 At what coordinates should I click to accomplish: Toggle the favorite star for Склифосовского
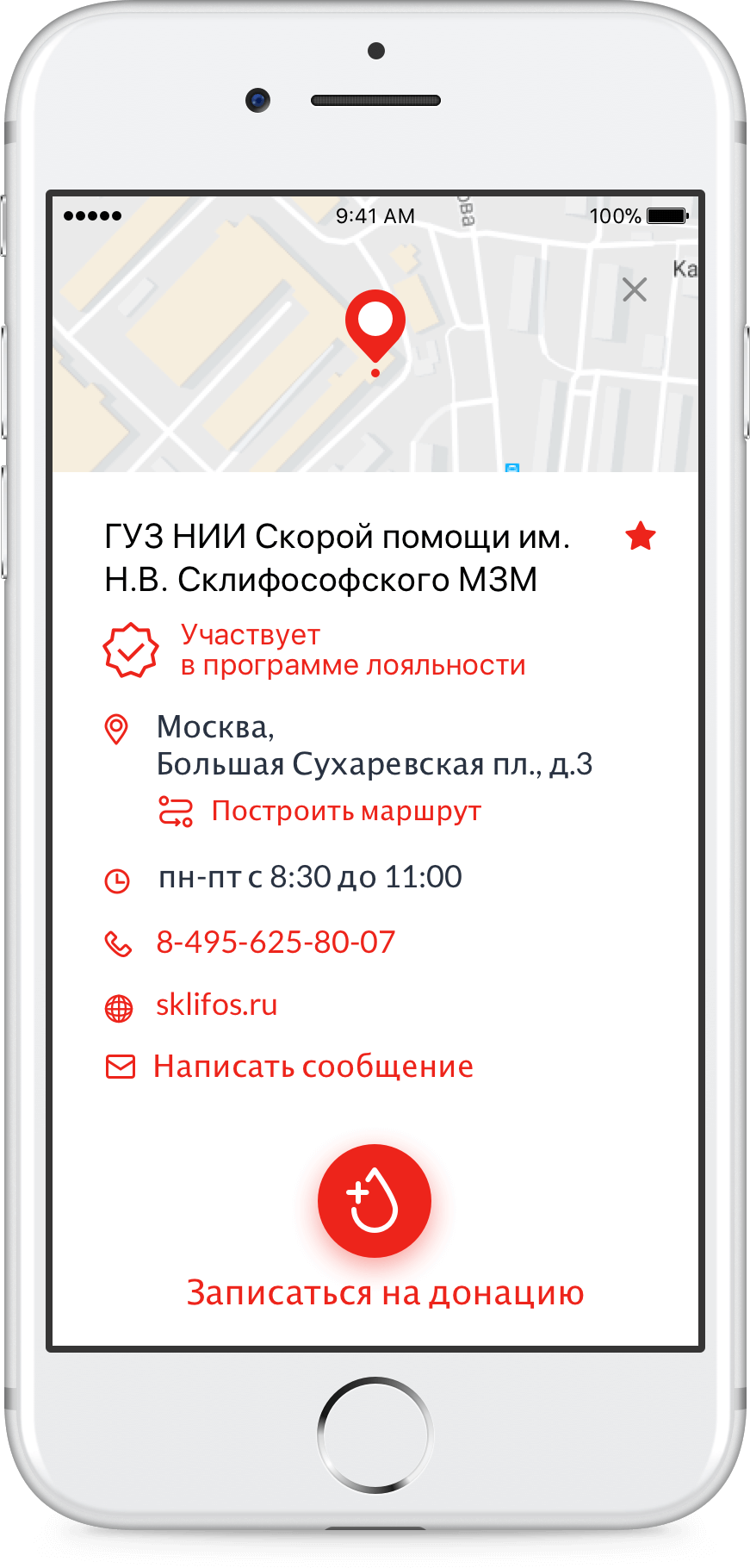(x=641, y=537)
